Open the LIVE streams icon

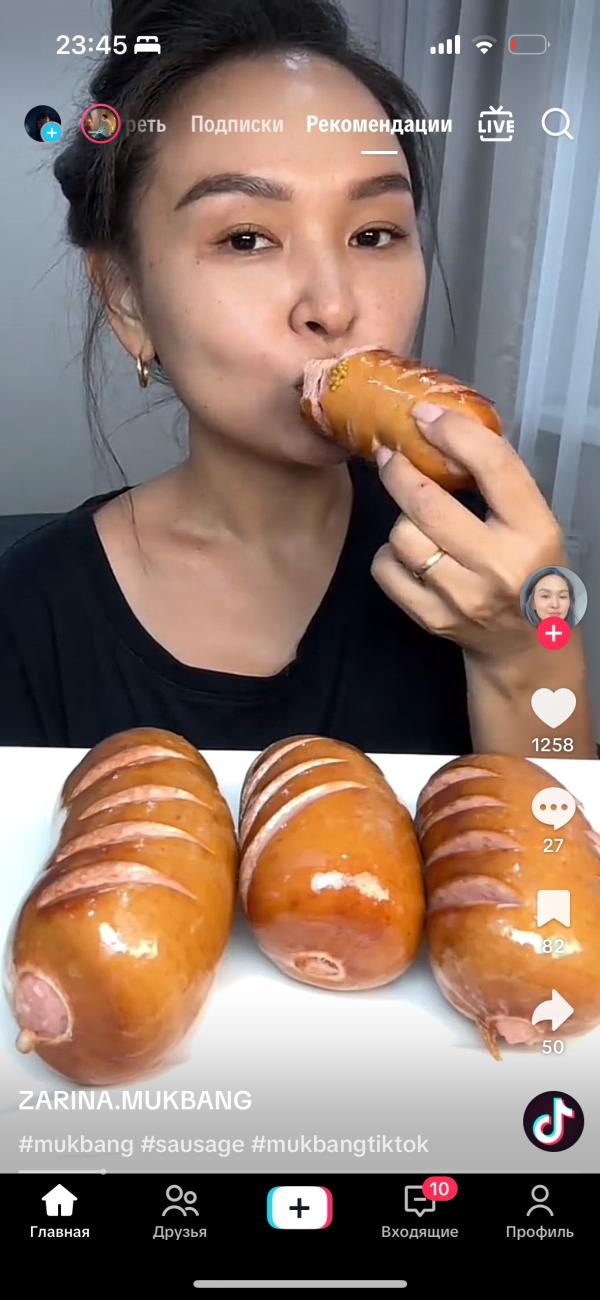(496, 124)
